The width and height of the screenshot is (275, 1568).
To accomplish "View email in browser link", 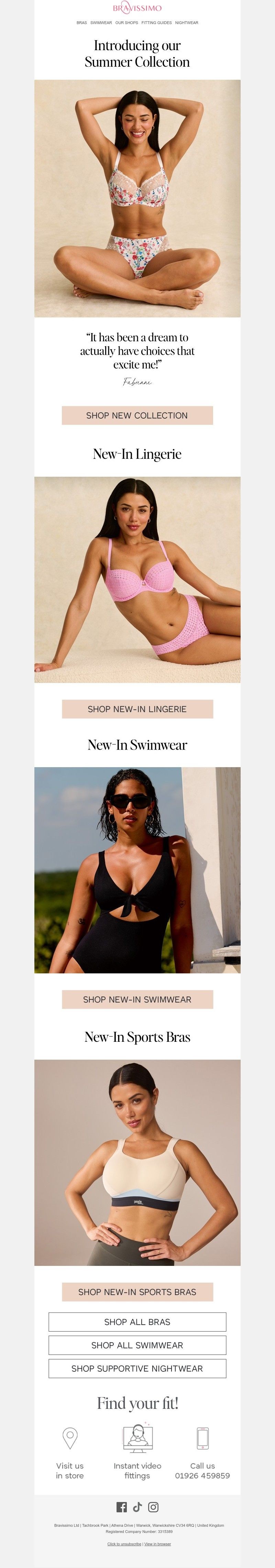I will (x=157, y=1544).
